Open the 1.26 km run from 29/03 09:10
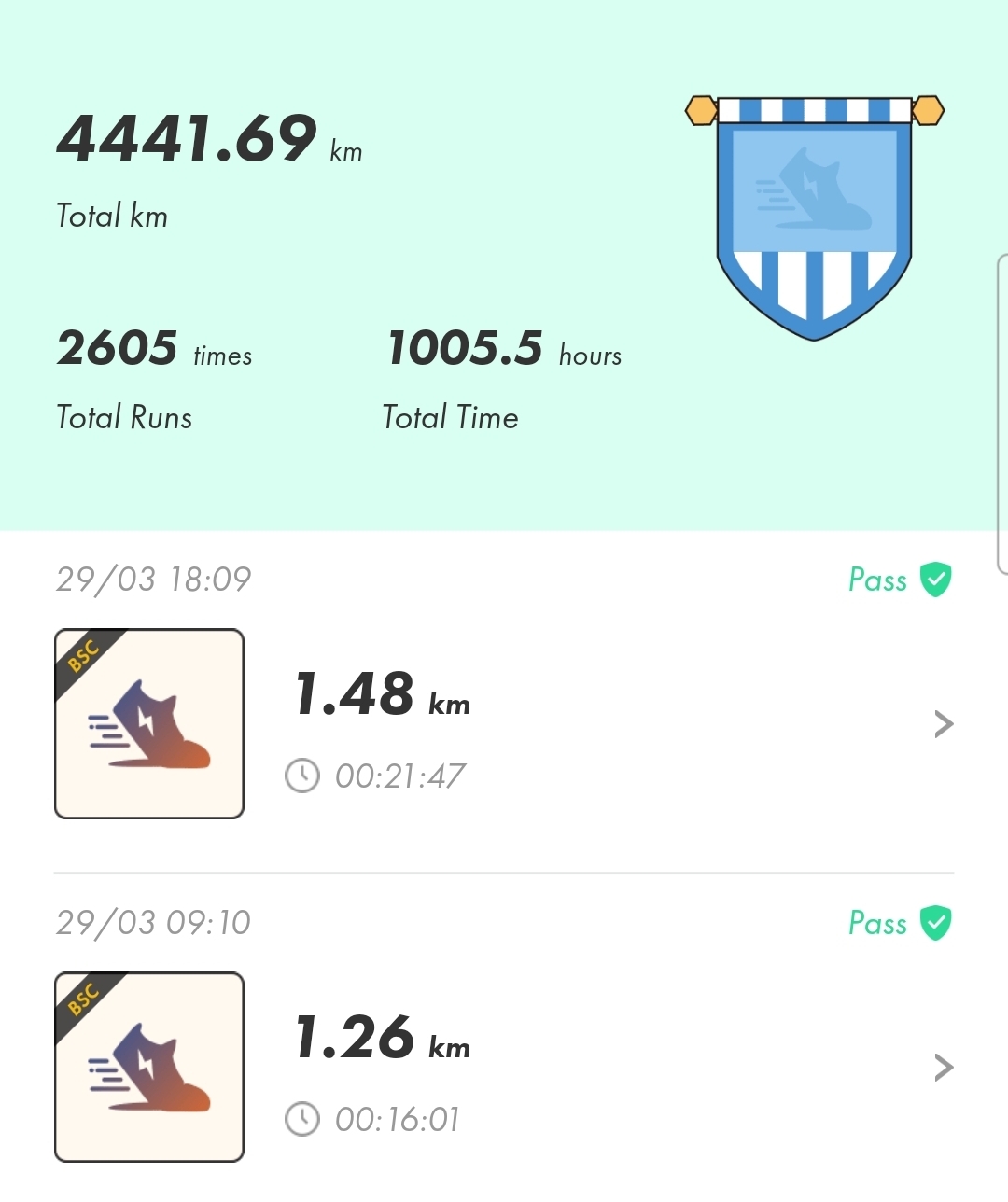The width and height of the screenshot is (1008, 1202). (x=943, y=1067)
